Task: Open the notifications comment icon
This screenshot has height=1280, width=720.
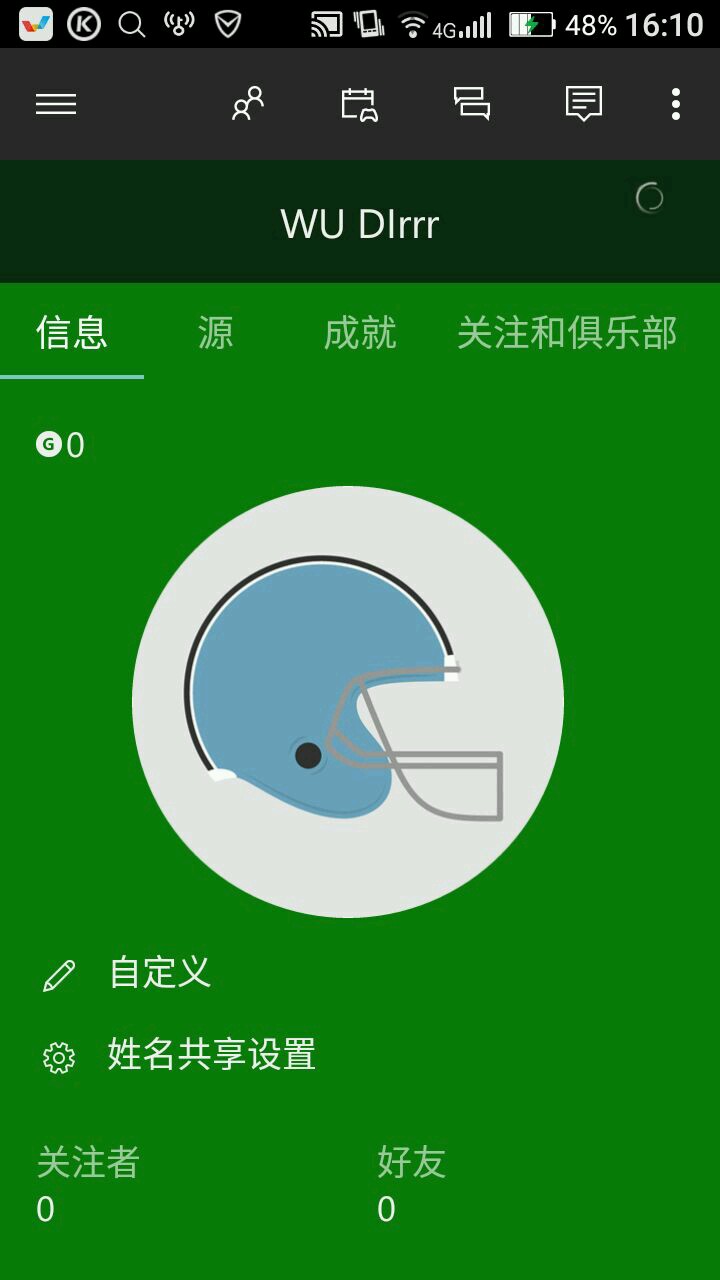Action: click(x=583, y=104)
